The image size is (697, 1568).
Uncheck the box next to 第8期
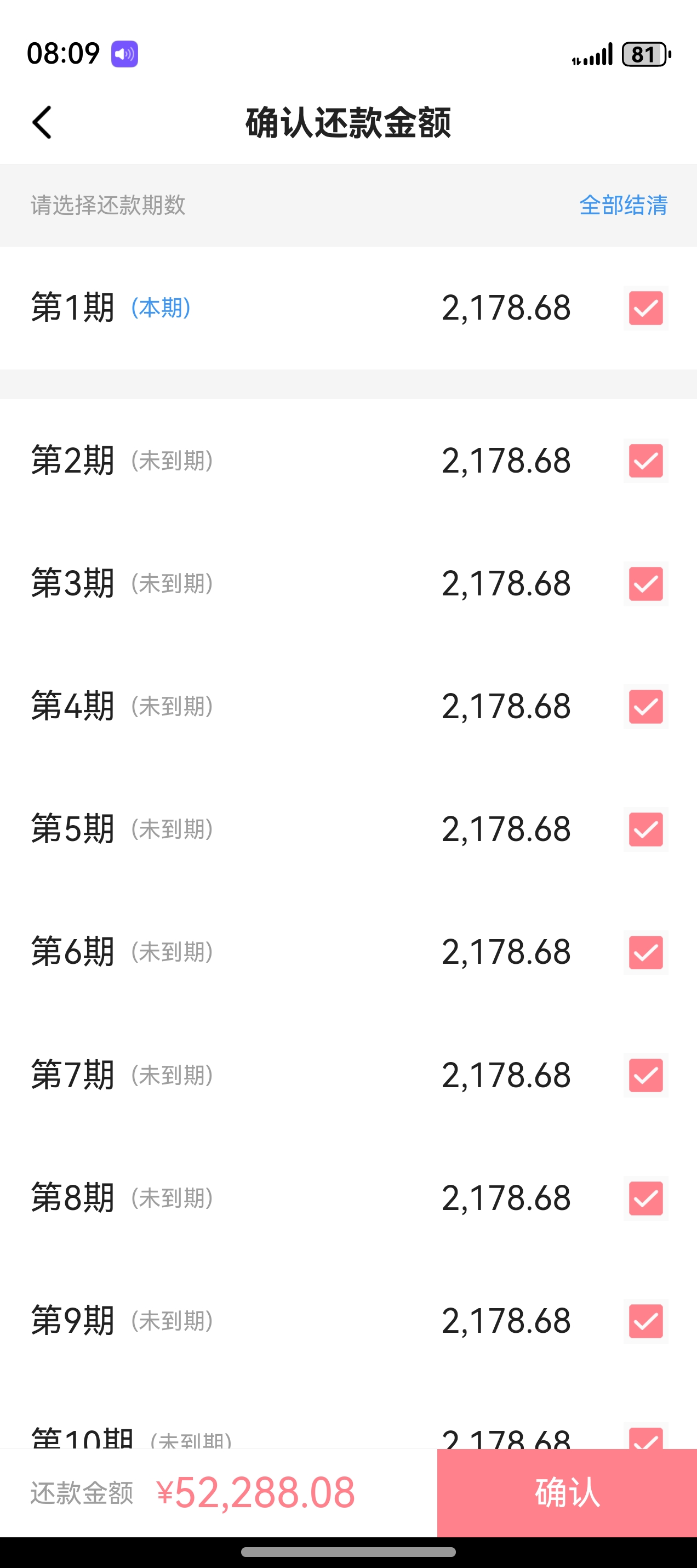point(645,1198)
